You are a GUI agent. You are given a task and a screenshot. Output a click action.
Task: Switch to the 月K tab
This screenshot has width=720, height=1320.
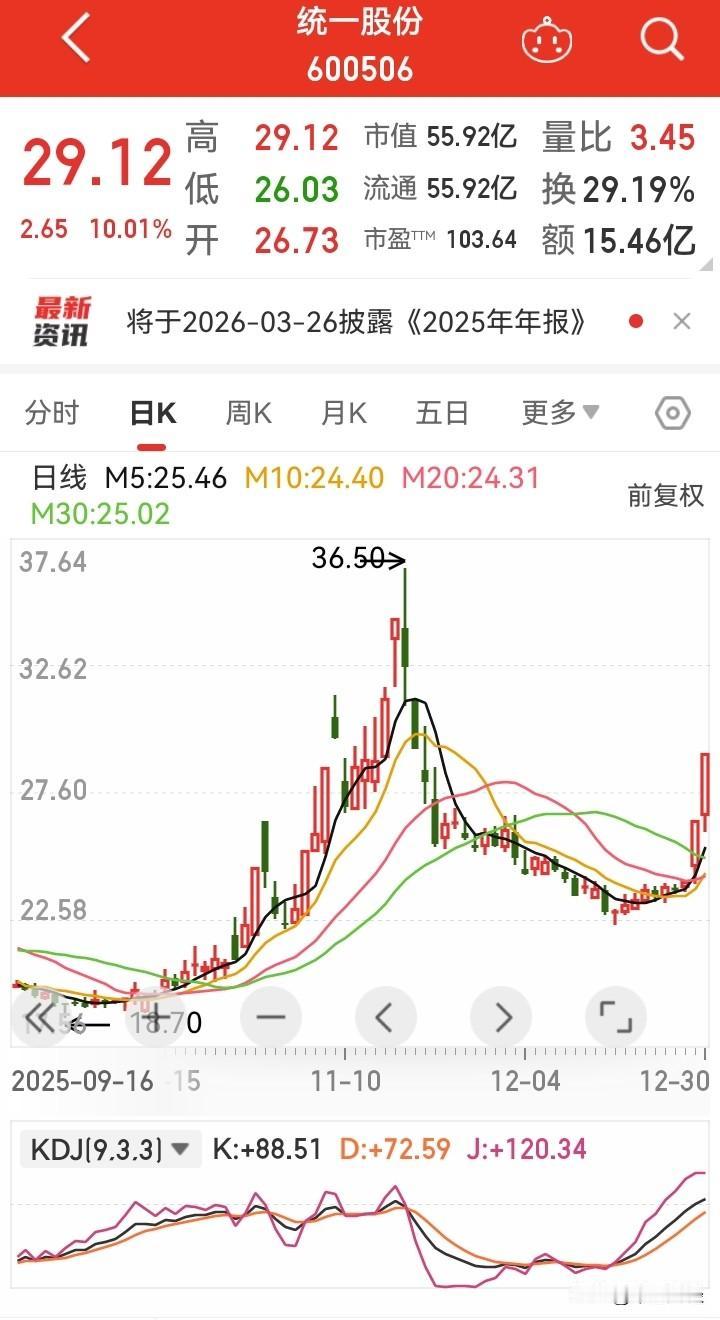tap(344, 412)
